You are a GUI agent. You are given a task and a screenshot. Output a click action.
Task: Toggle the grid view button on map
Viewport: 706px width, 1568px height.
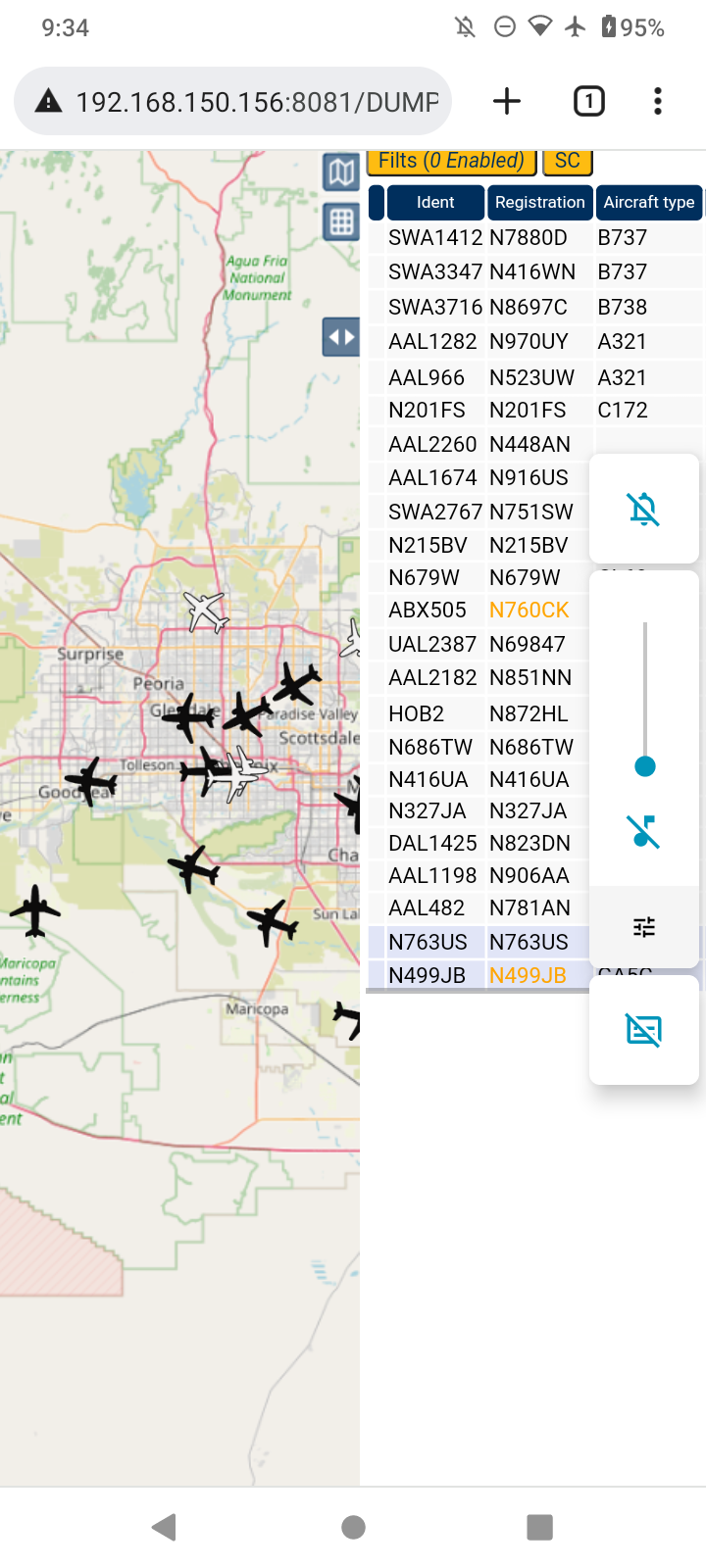(x=341, y=222)
